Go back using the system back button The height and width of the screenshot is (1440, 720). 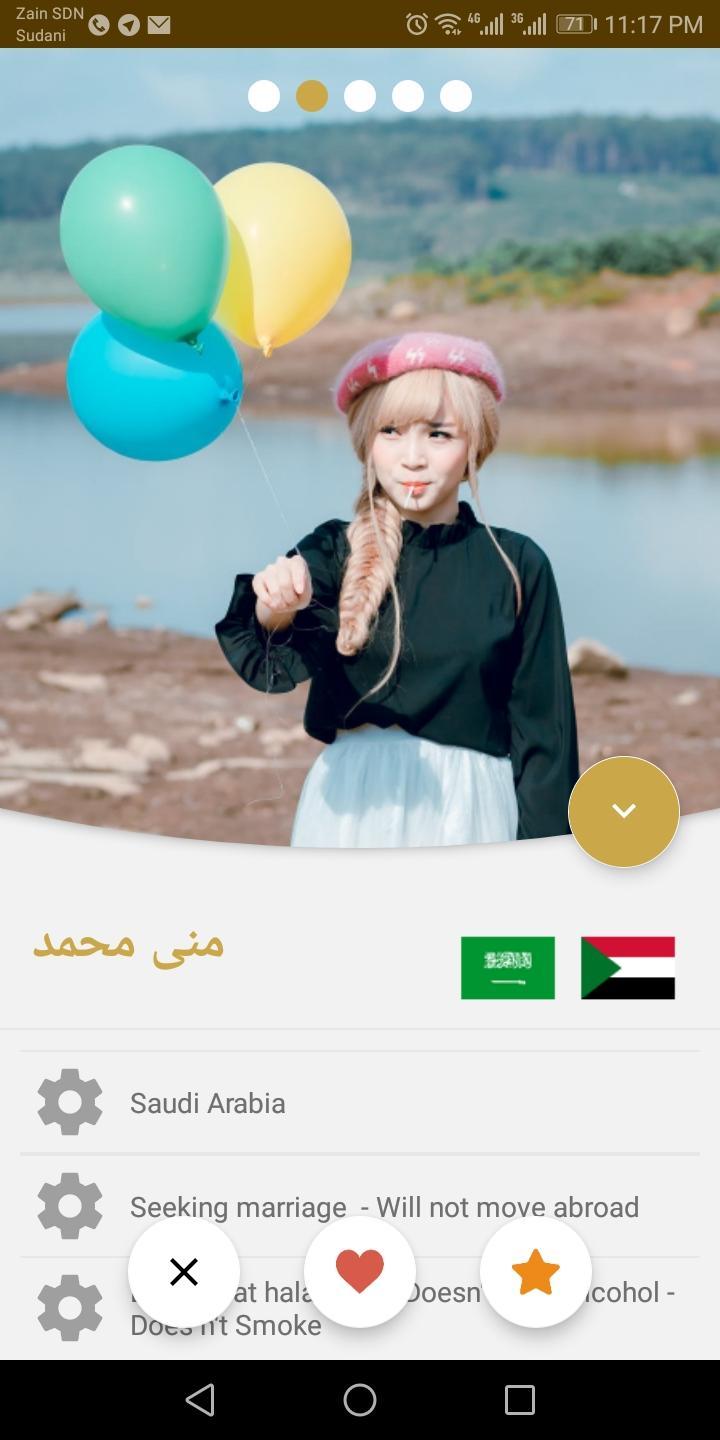coord(200,1400)
